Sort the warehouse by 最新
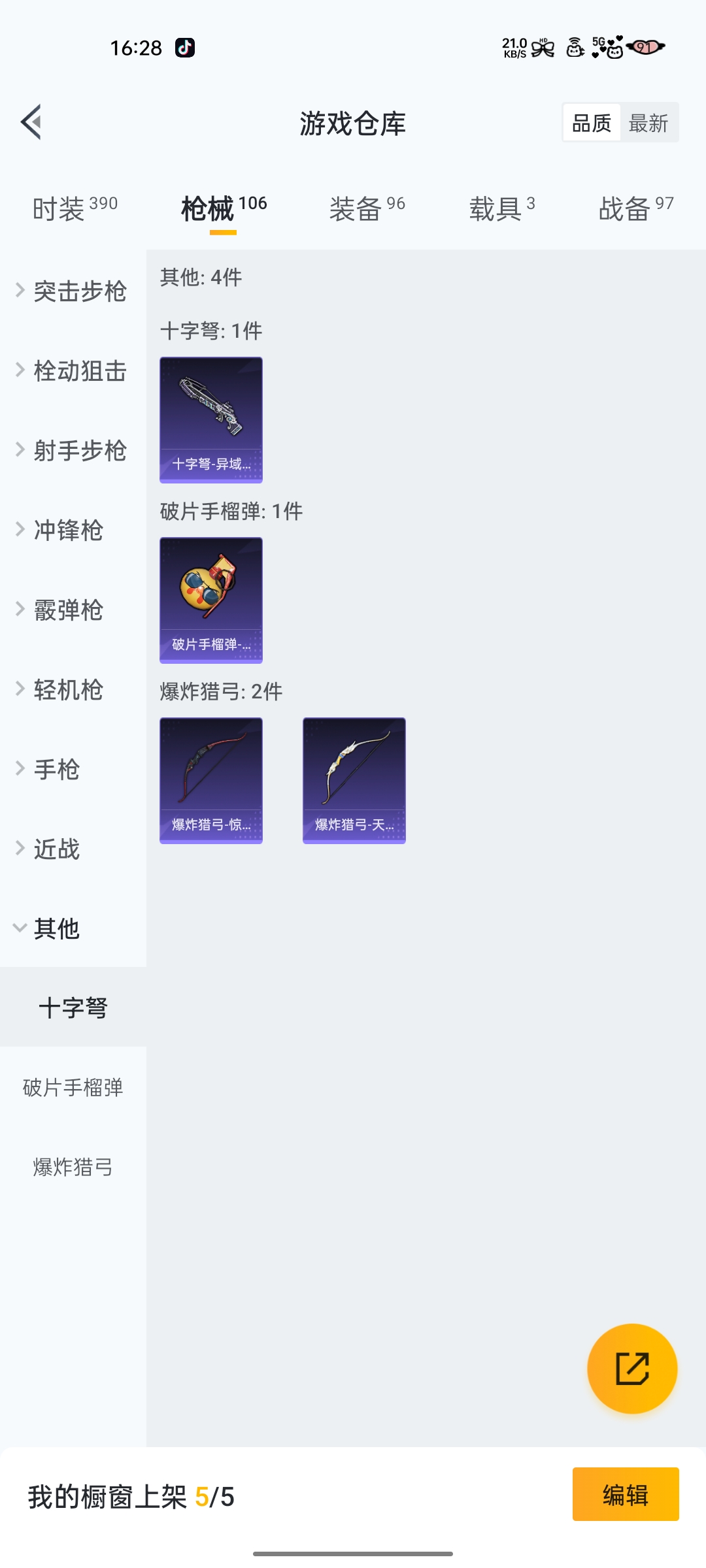The image size is (706, 1568). click(648, 123)
